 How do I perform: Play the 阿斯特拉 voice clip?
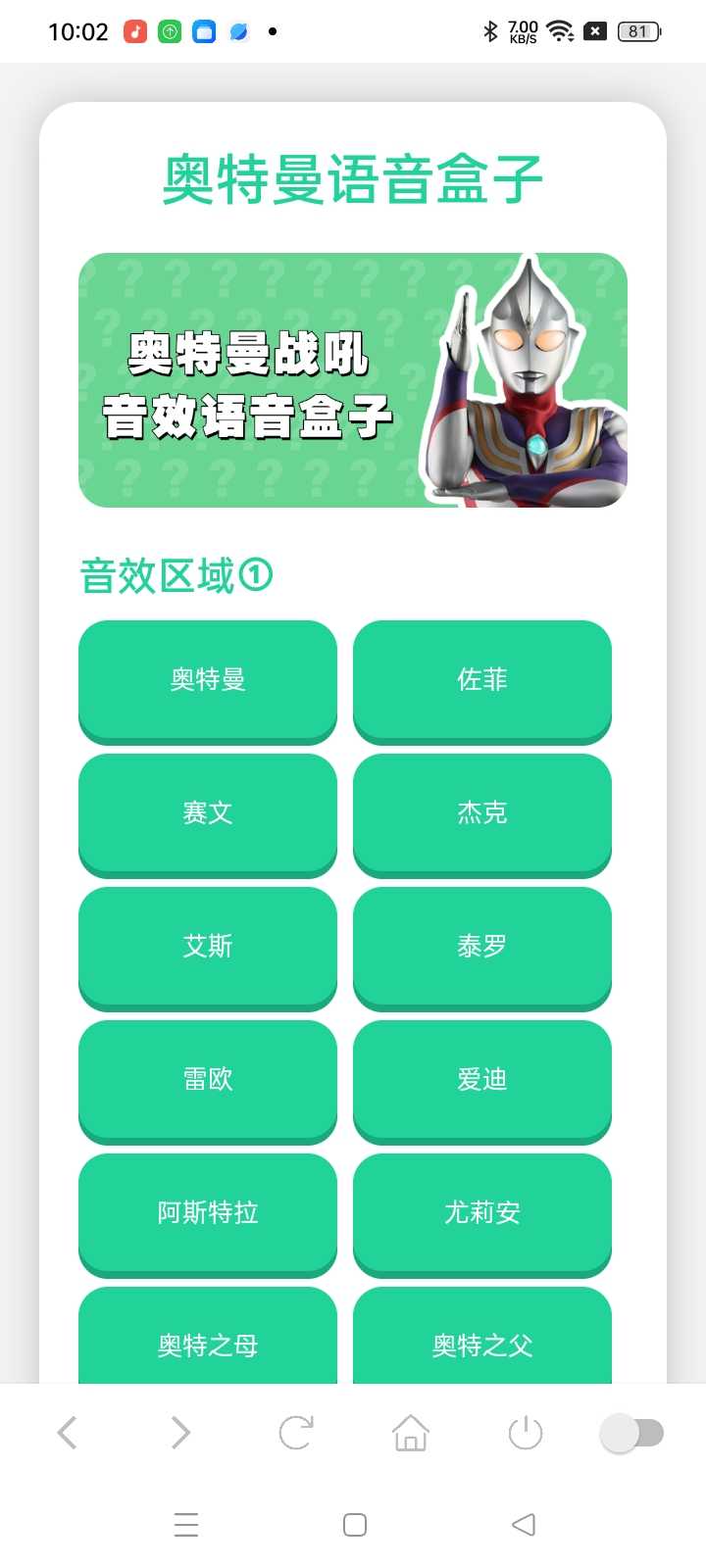[x=208, y=1212]
